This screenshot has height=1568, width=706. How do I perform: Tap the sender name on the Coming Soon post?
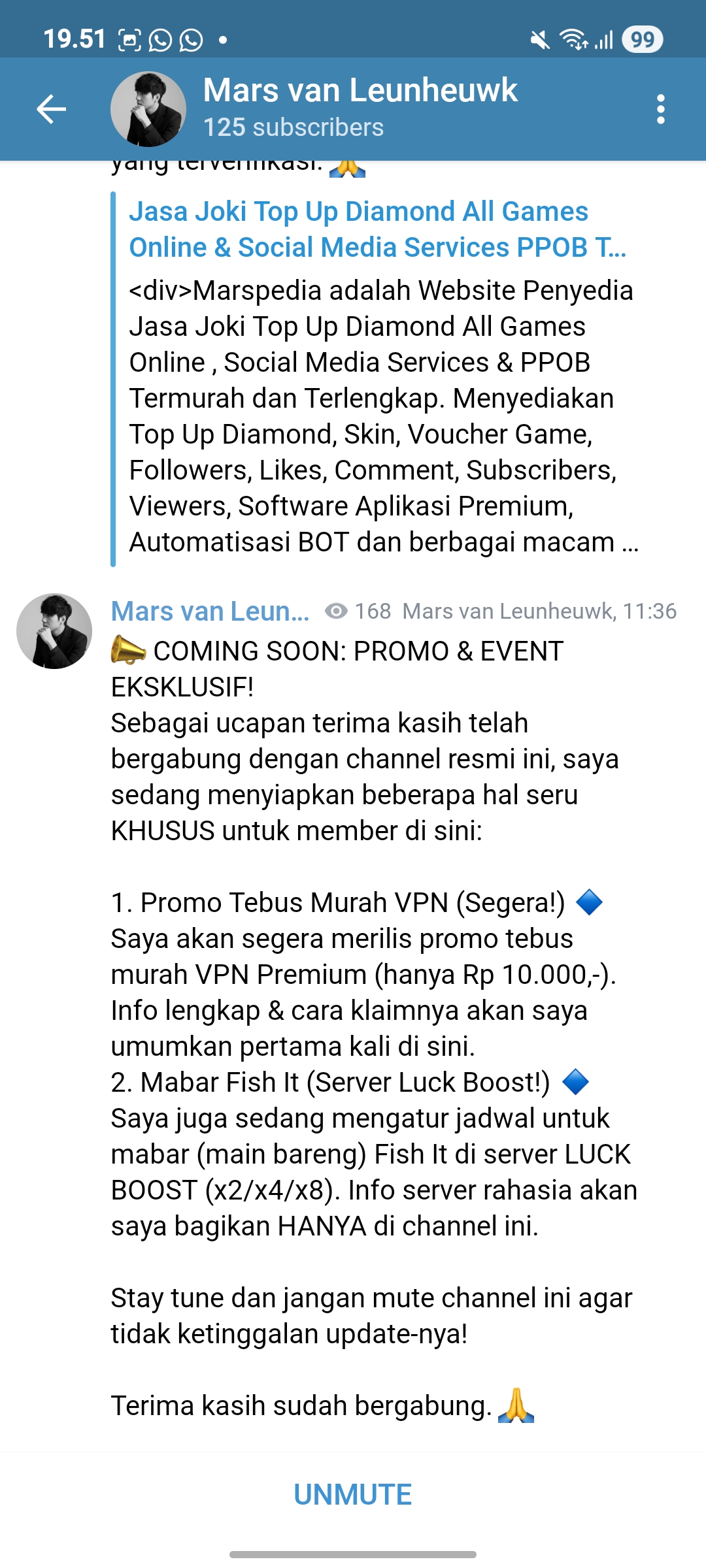pyautogui.click(x=210, y=612)
